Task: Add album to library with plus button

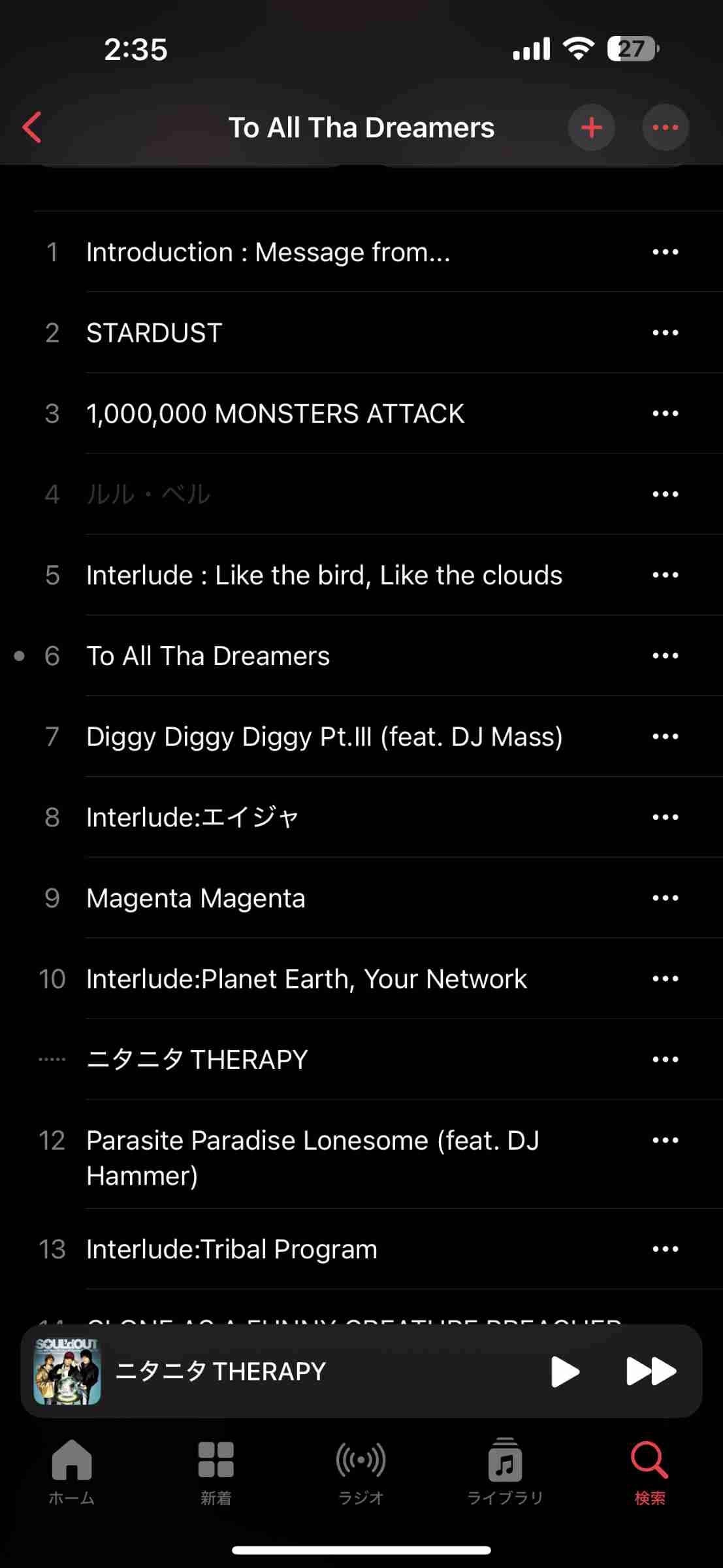Action: click(591, 127)
